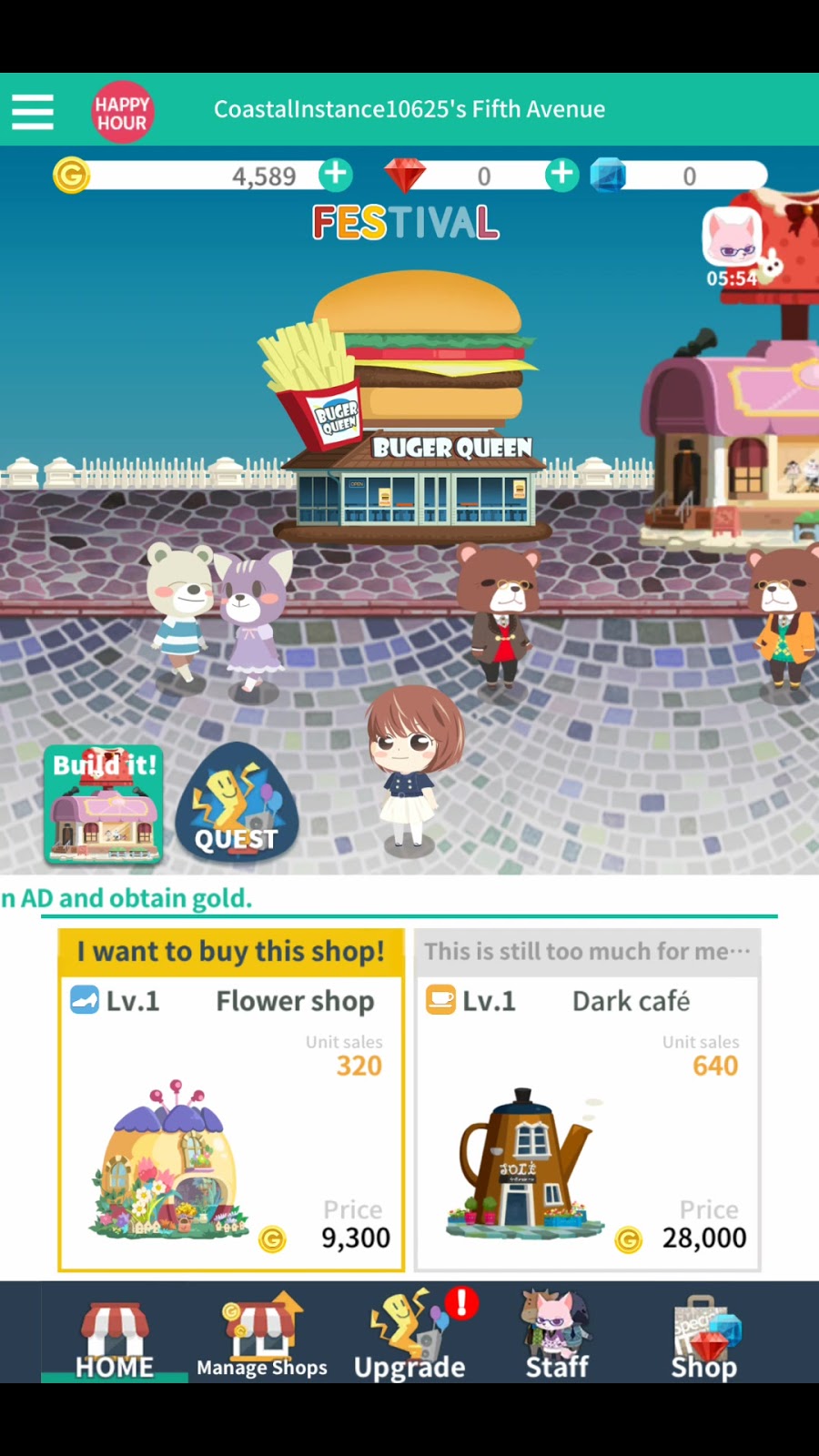Open the Upgrade tab

point(409,1334)
